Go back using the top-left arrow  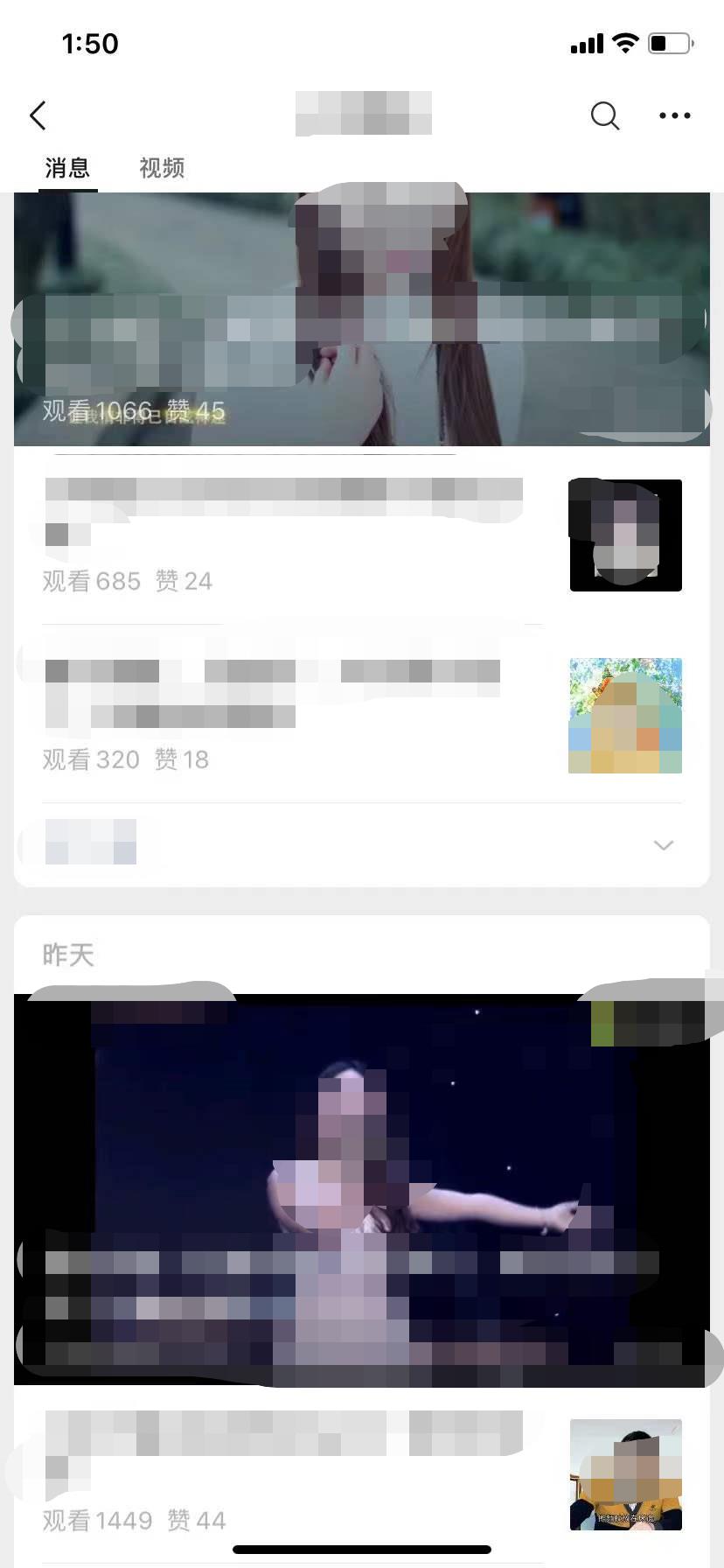[x=38, y=115]
